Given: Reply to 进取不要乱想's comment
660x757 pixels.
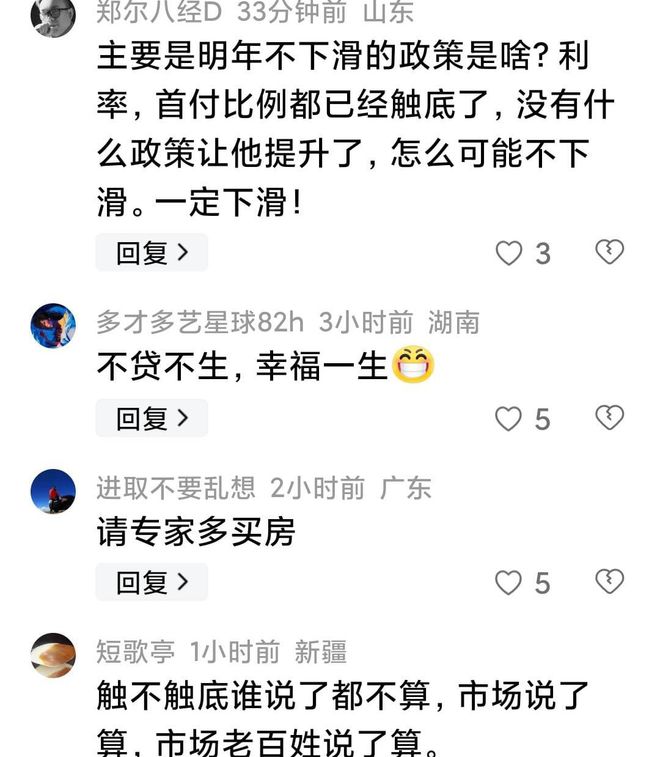Looking at the screenshot, I should click(151, 582).
